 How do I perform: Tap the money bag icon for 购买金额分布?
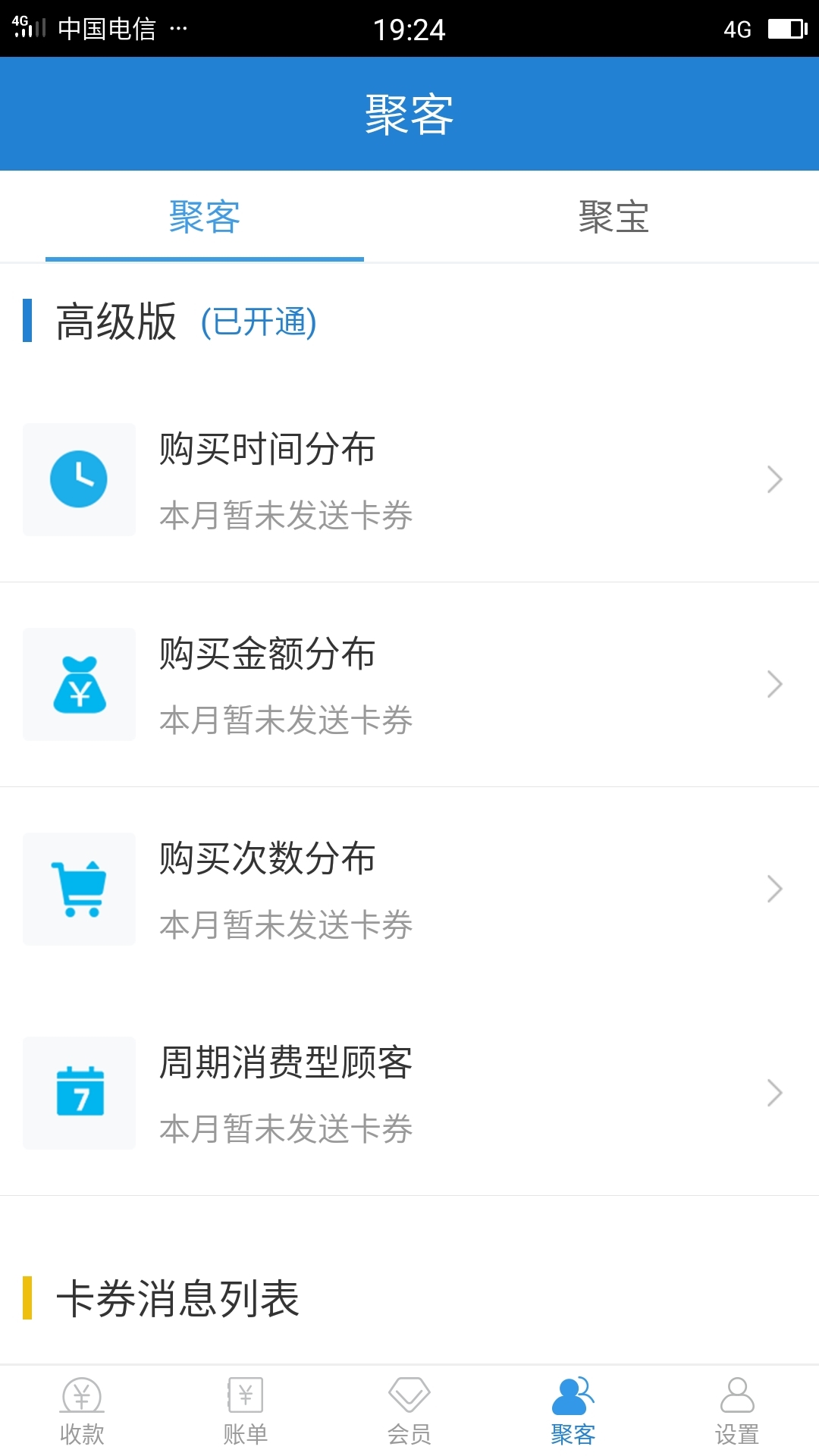click(x=79, y=684)
